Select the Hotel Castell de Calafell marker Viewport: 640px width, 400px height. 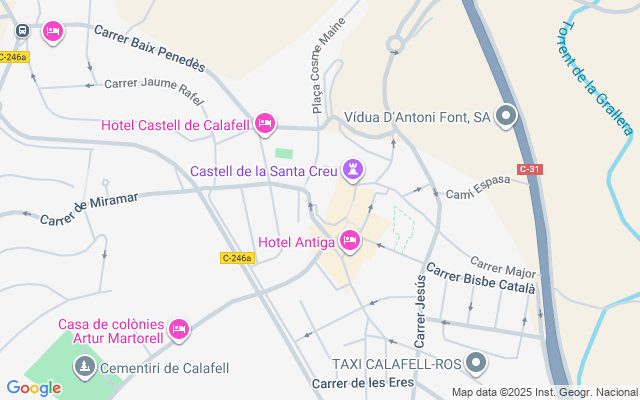point(265,124)
